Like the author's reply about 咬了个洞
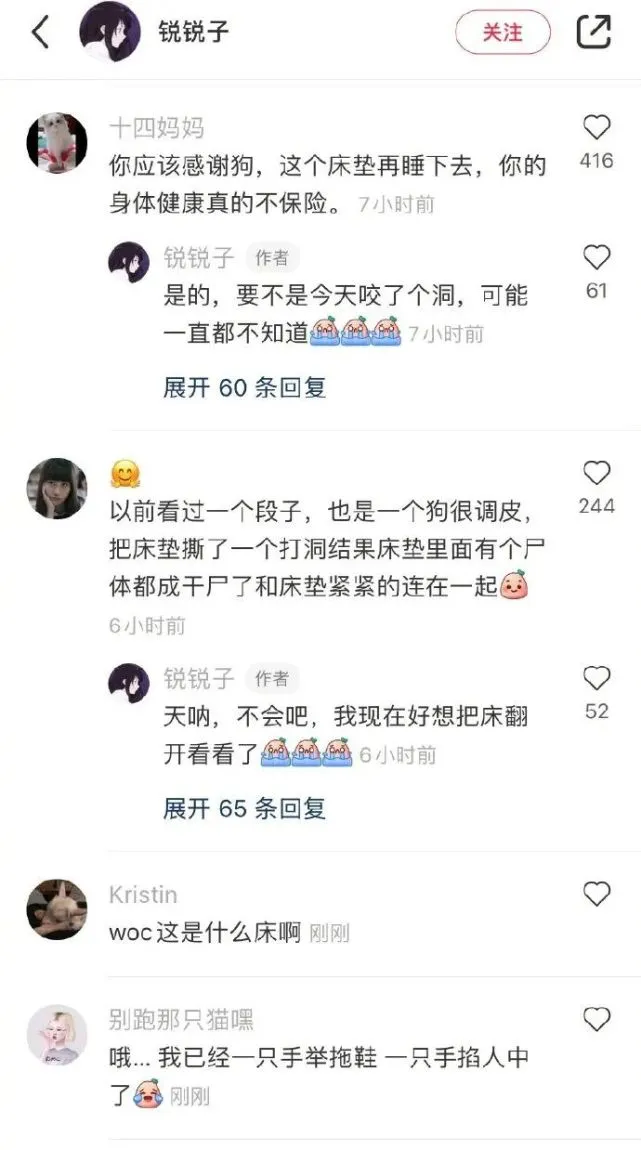 [597, 258]
